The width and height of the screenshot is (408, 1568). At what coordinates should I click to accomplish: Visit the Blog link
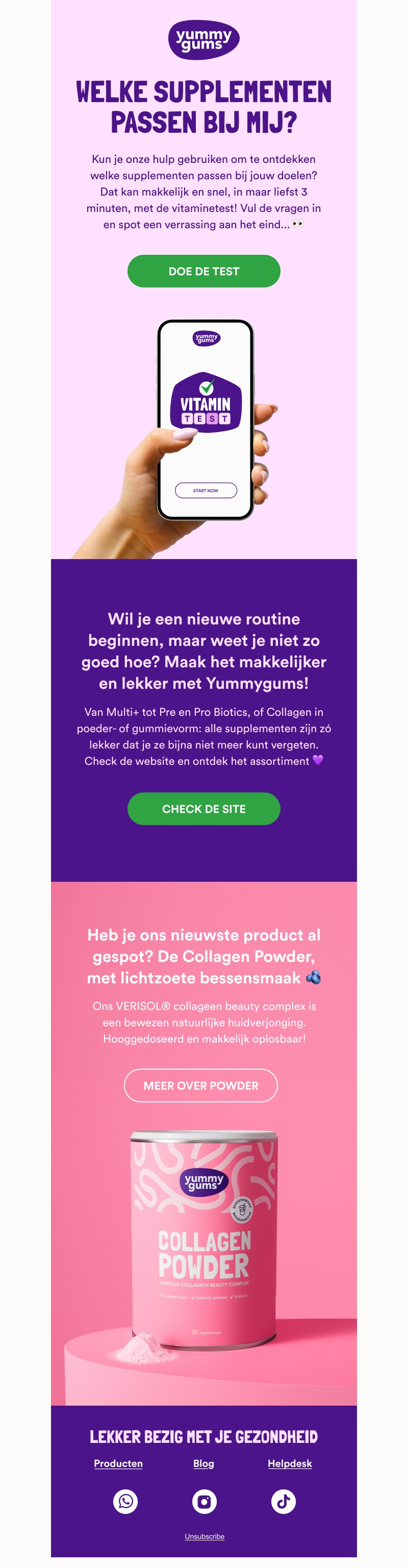(x=203, y=1463)
